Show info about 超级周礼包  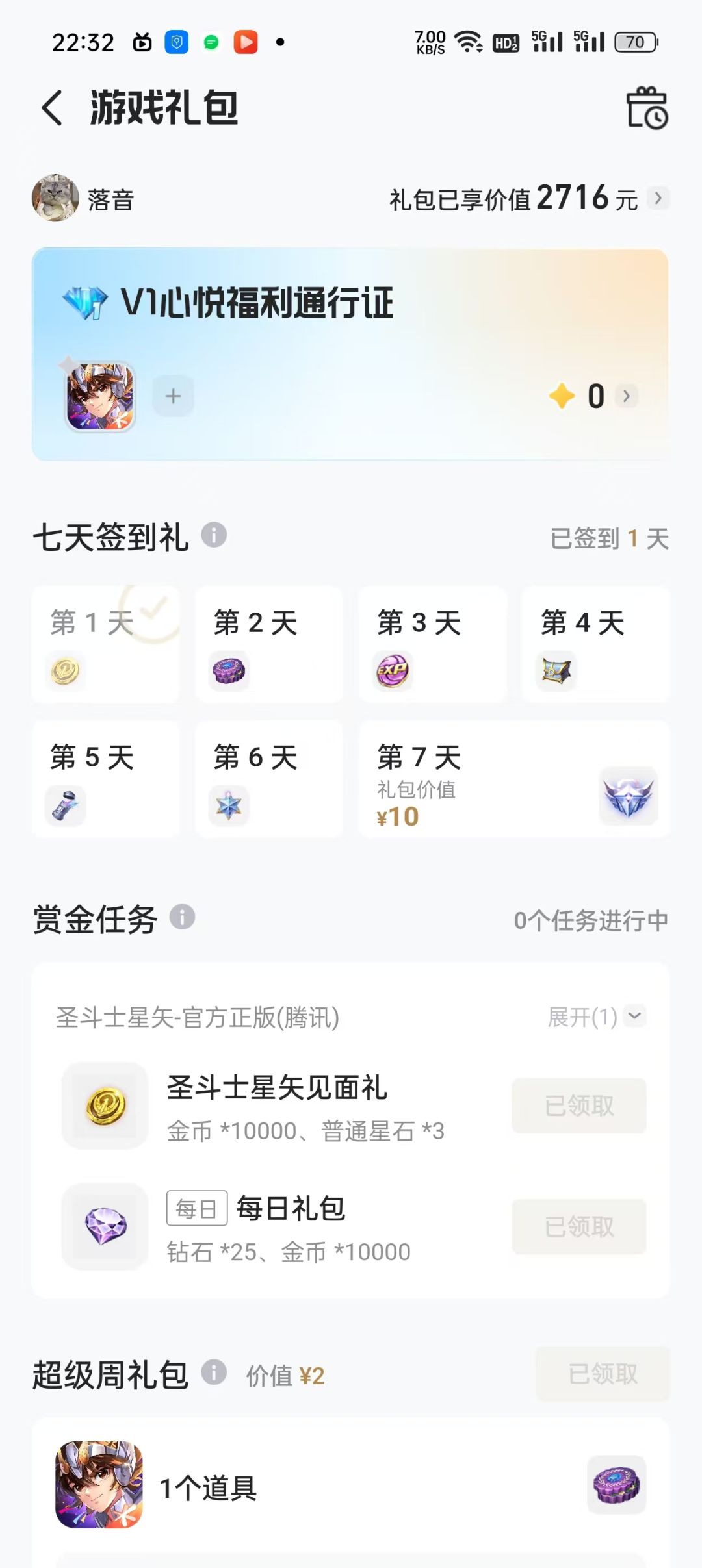point(214,1372)
